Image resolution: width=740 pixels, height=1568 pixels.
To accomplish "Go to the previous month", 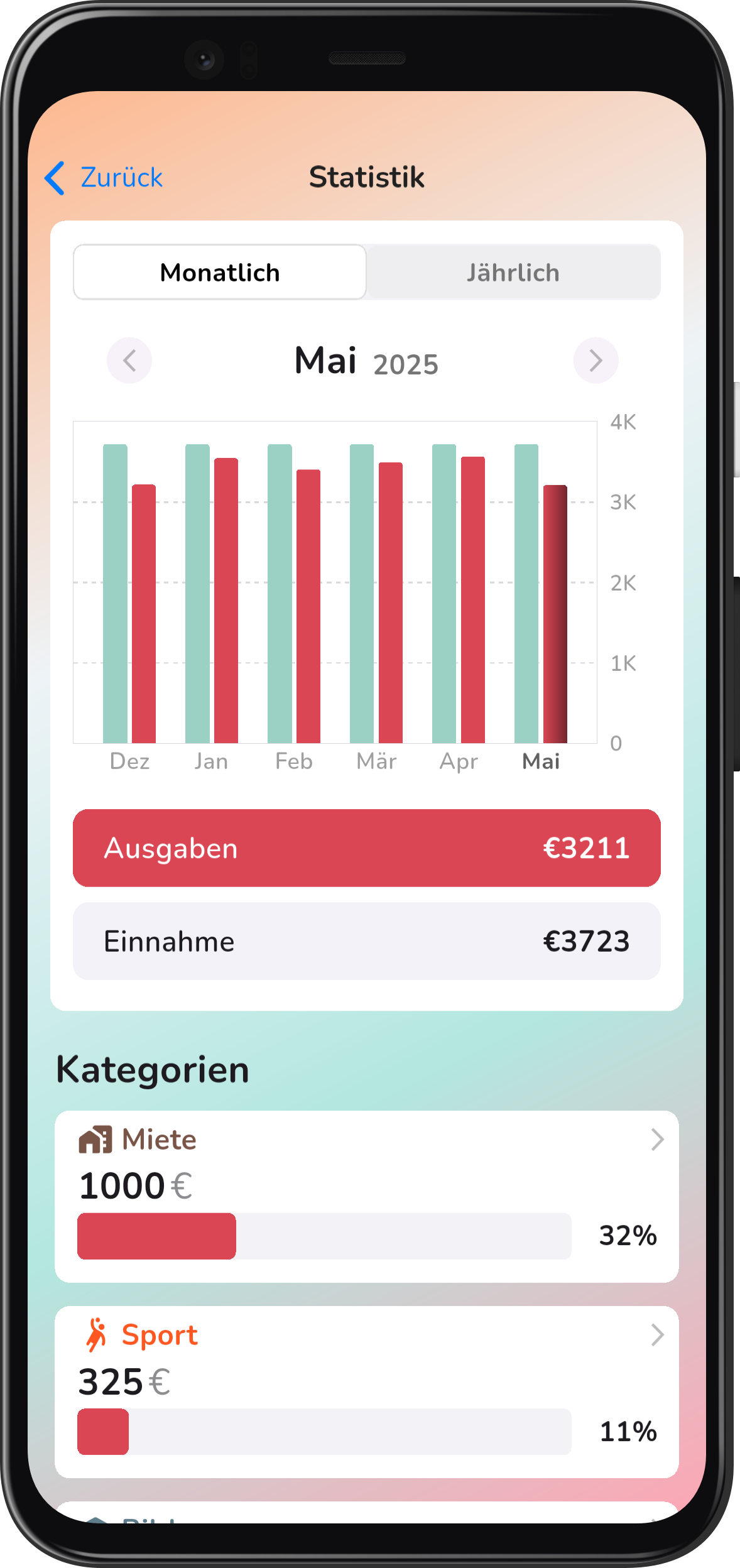I will tap(129, 361).
